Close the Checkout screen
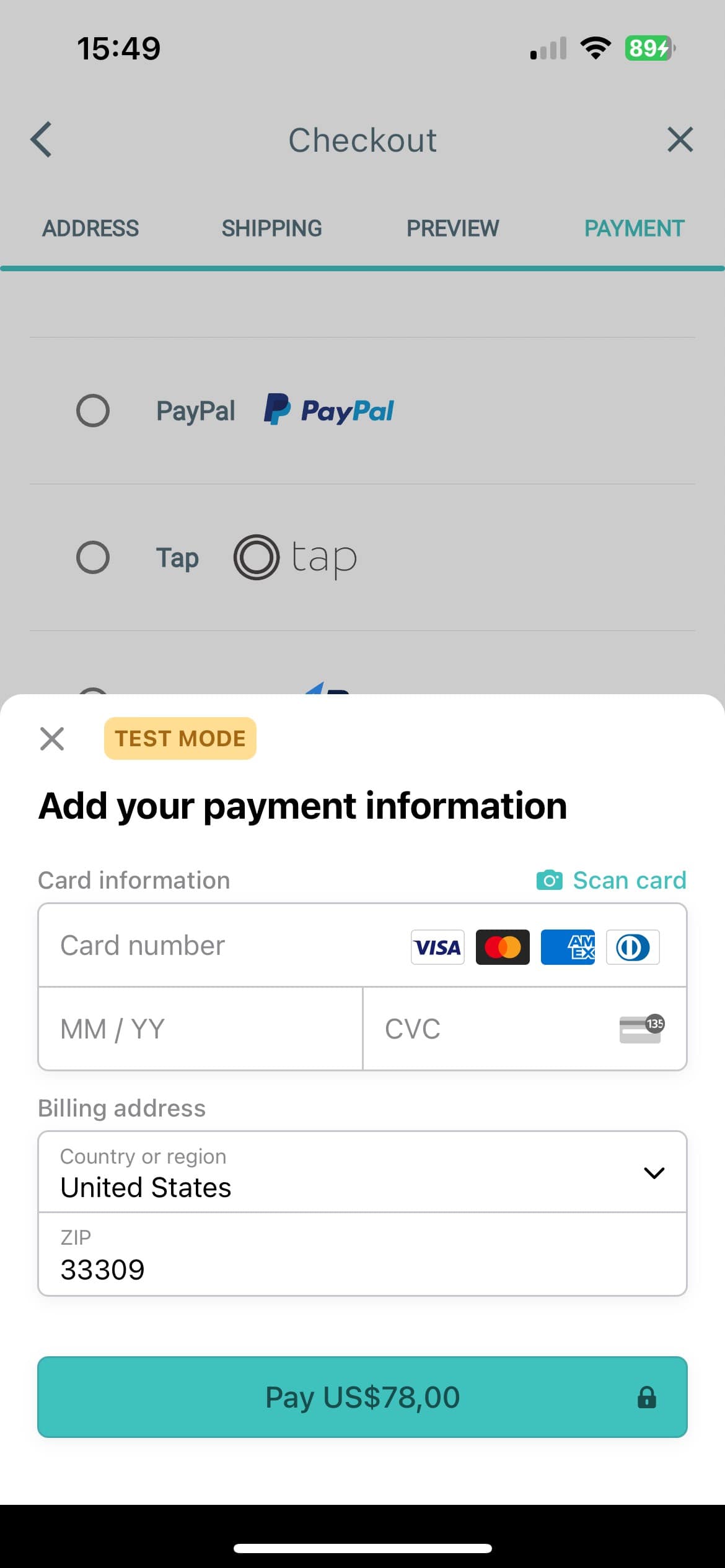The width and height of the screenshot is (725, 1568). 680,139
